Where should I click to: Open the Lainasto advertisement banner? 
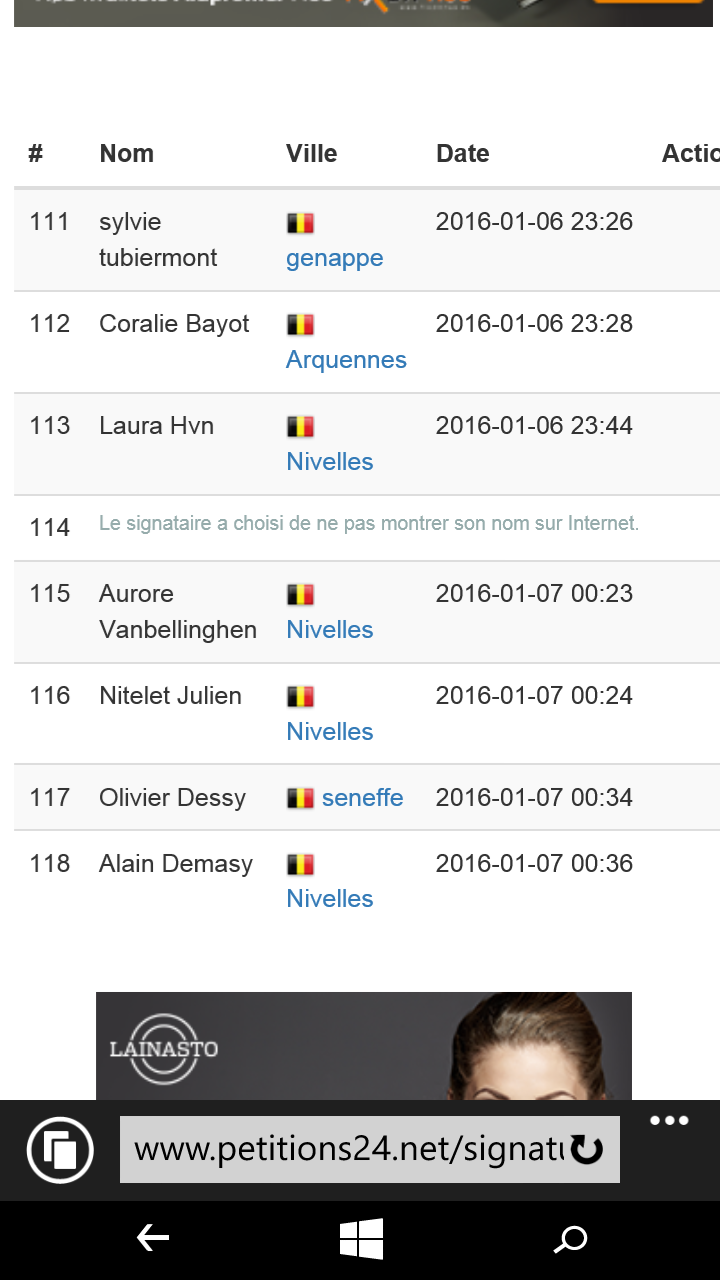click(364, 1046)
